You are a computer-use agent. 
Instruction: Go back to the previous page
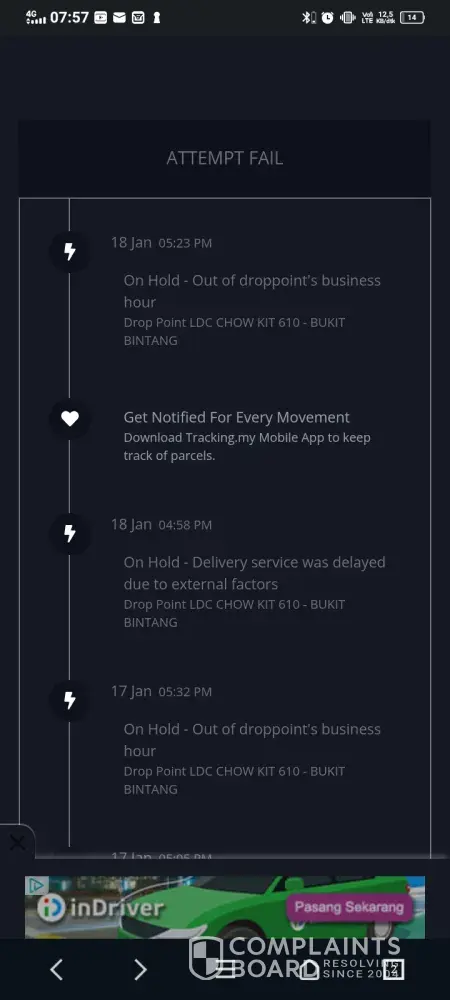pyautogui.click(x=57, y=969)
